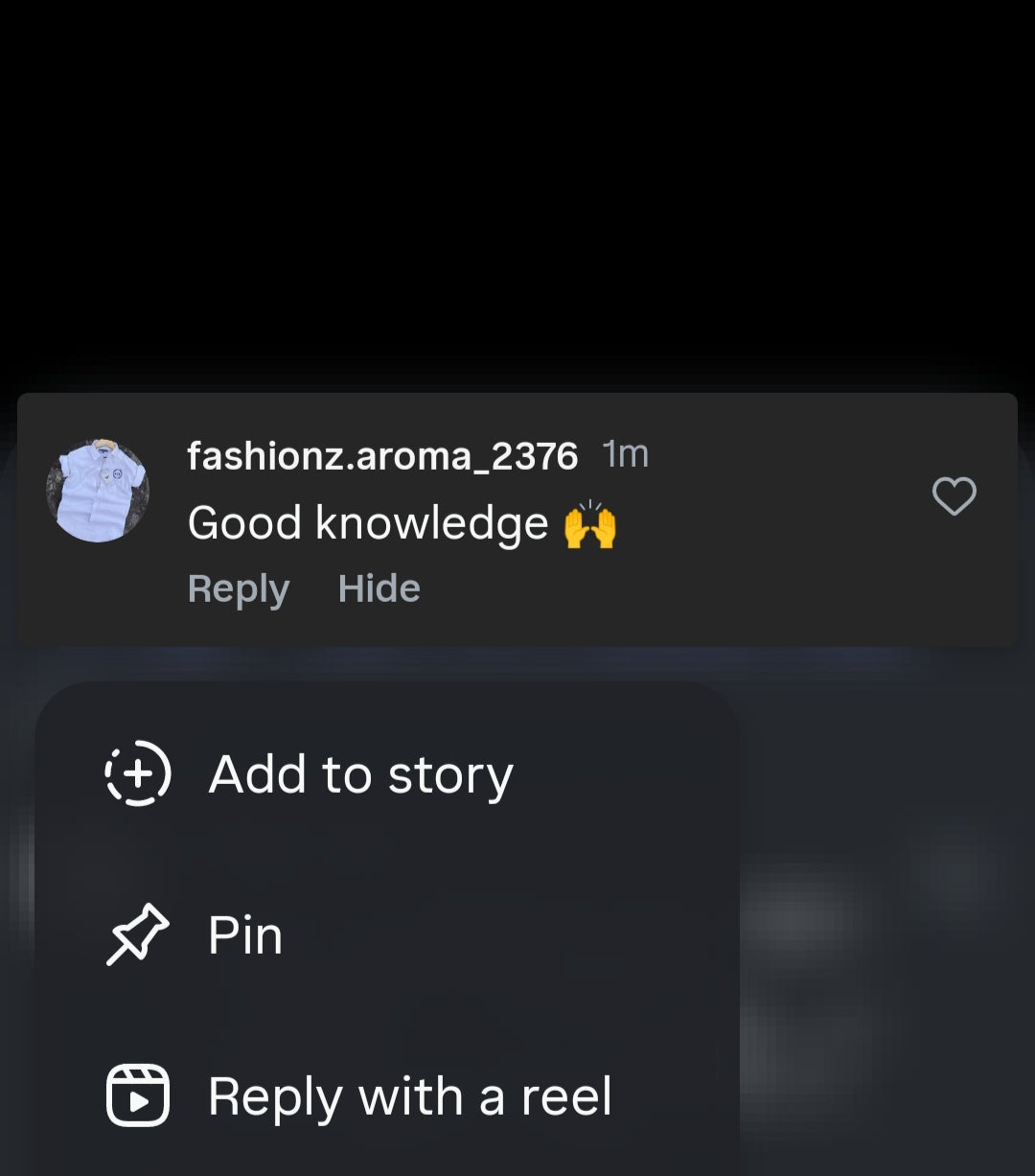Like the comment from fashionz.aroma_2376
This screenshot has width=1035, height=1176.
(954, 496)
